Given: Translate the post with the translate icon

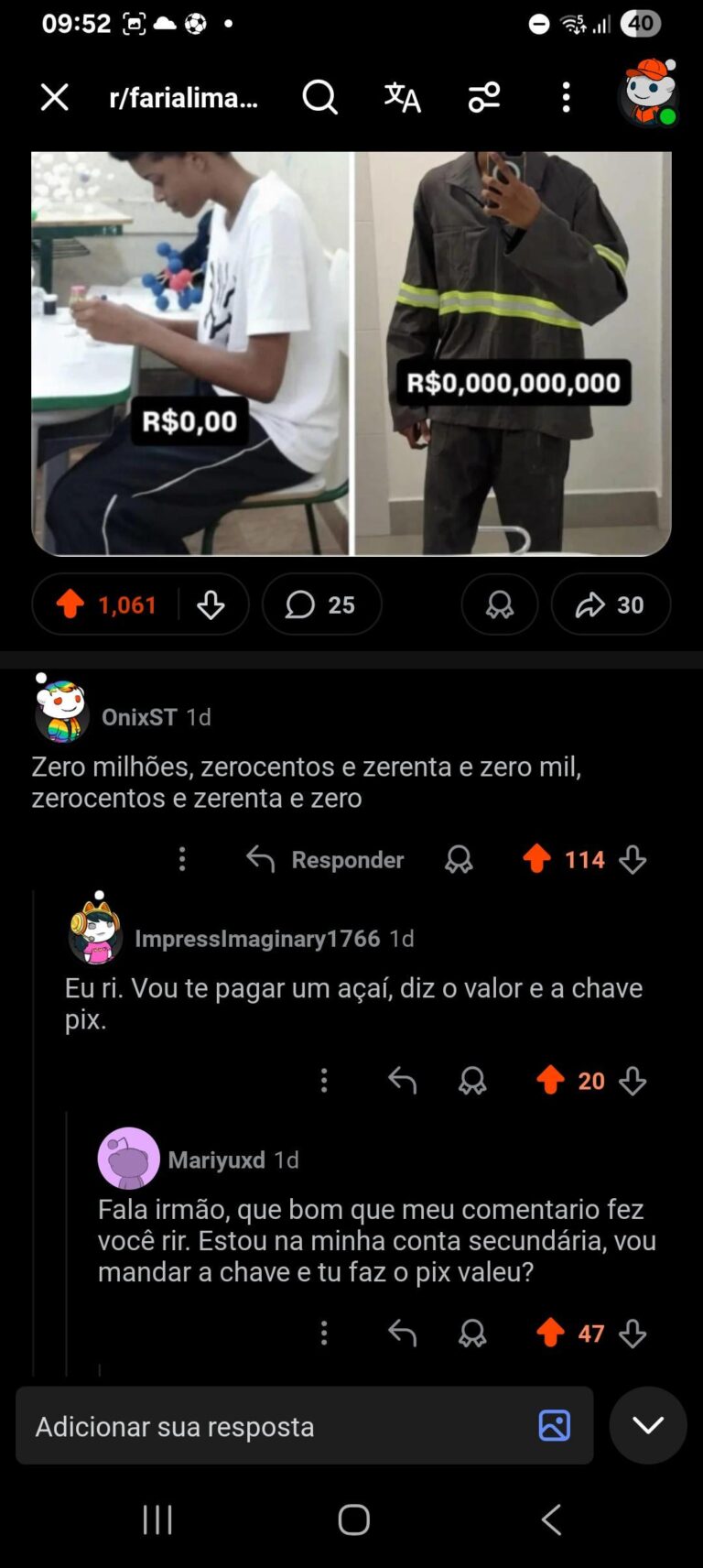Looking at the screenshot, I should 402,97.
